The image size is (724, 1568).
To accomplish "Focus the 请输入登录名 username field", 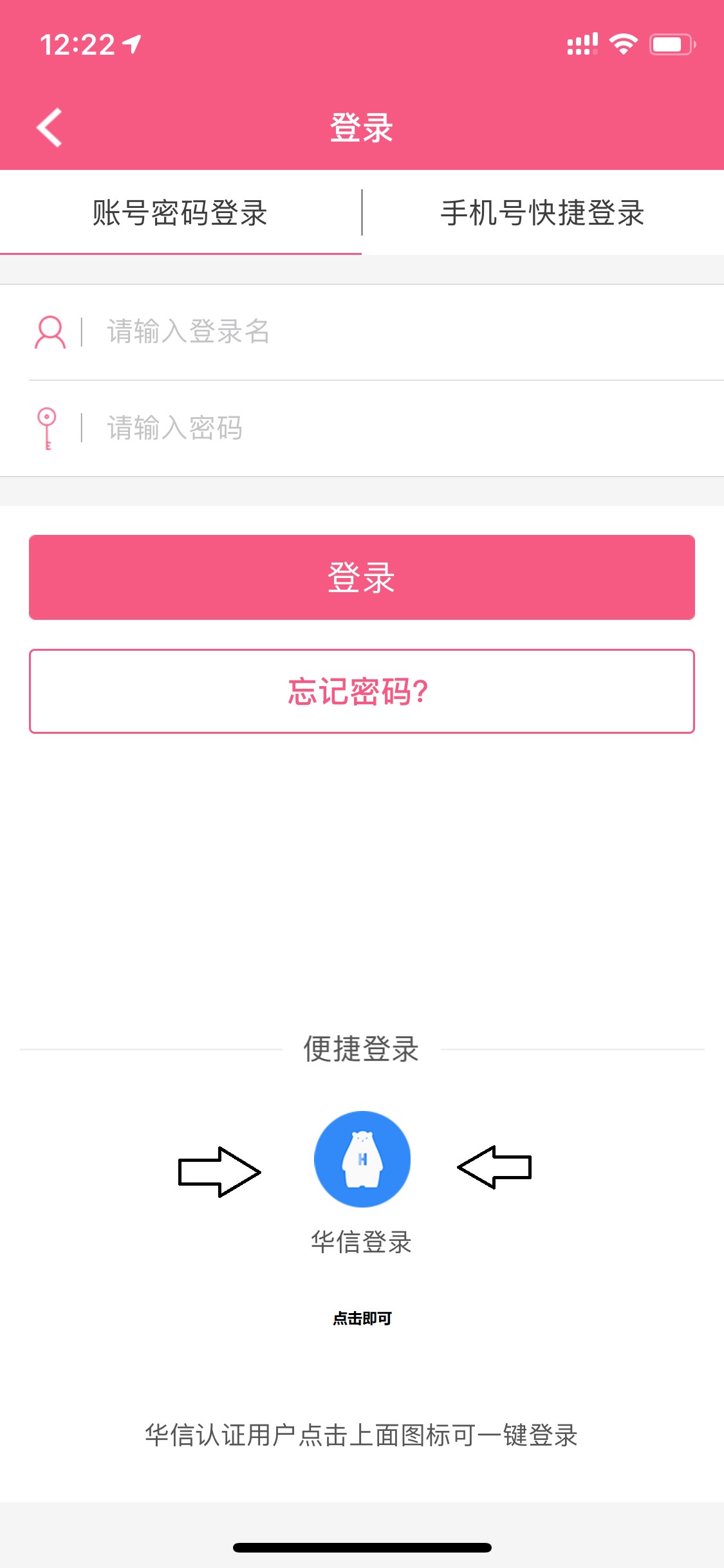I will pyautogui.click(x=386, y=332).
